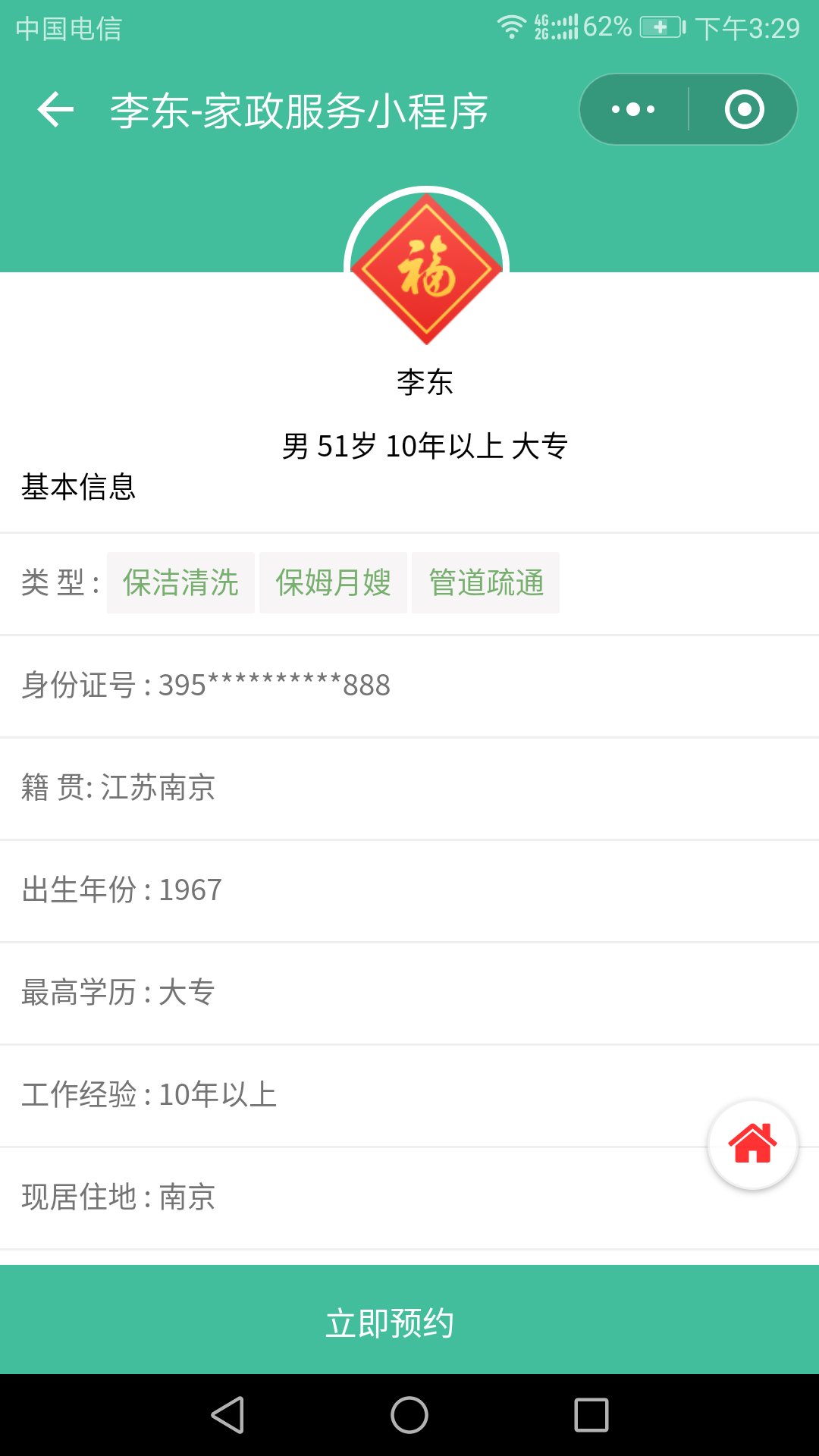Image resolution: width=819 pixels, height=1456 pixels.
Task: Select the 管道疏通 service tag
Action: pyautogui.click(x=485, y=583)
